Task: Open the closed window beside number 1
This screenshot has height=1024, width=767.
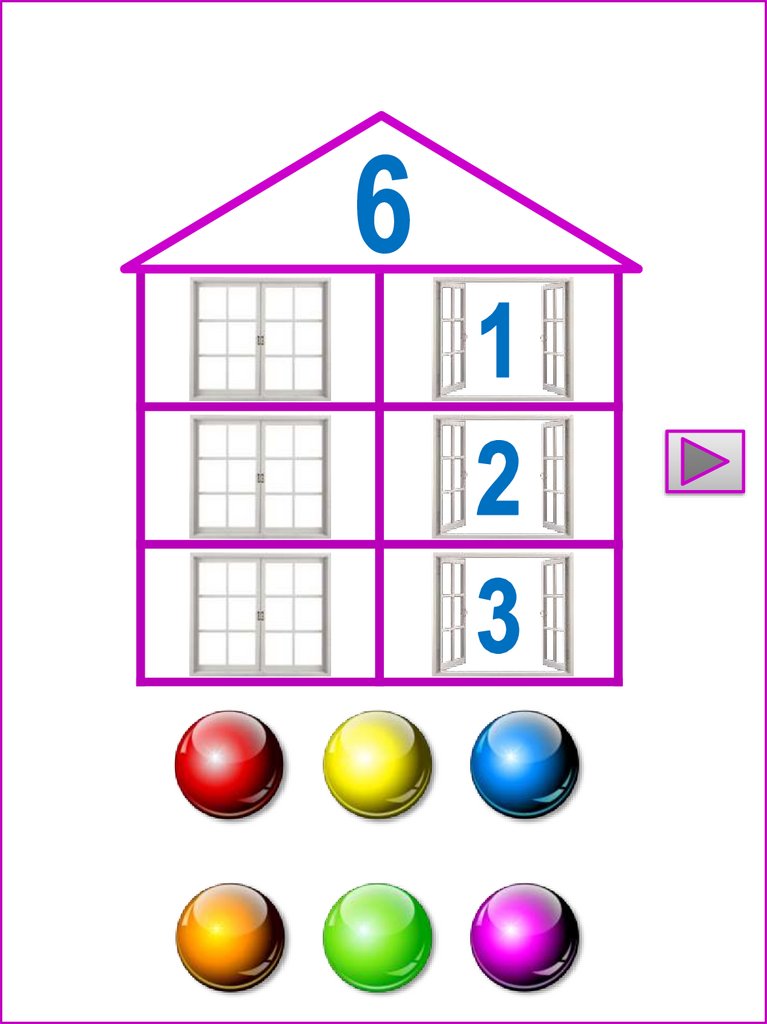Action: (x=260, y=339)
